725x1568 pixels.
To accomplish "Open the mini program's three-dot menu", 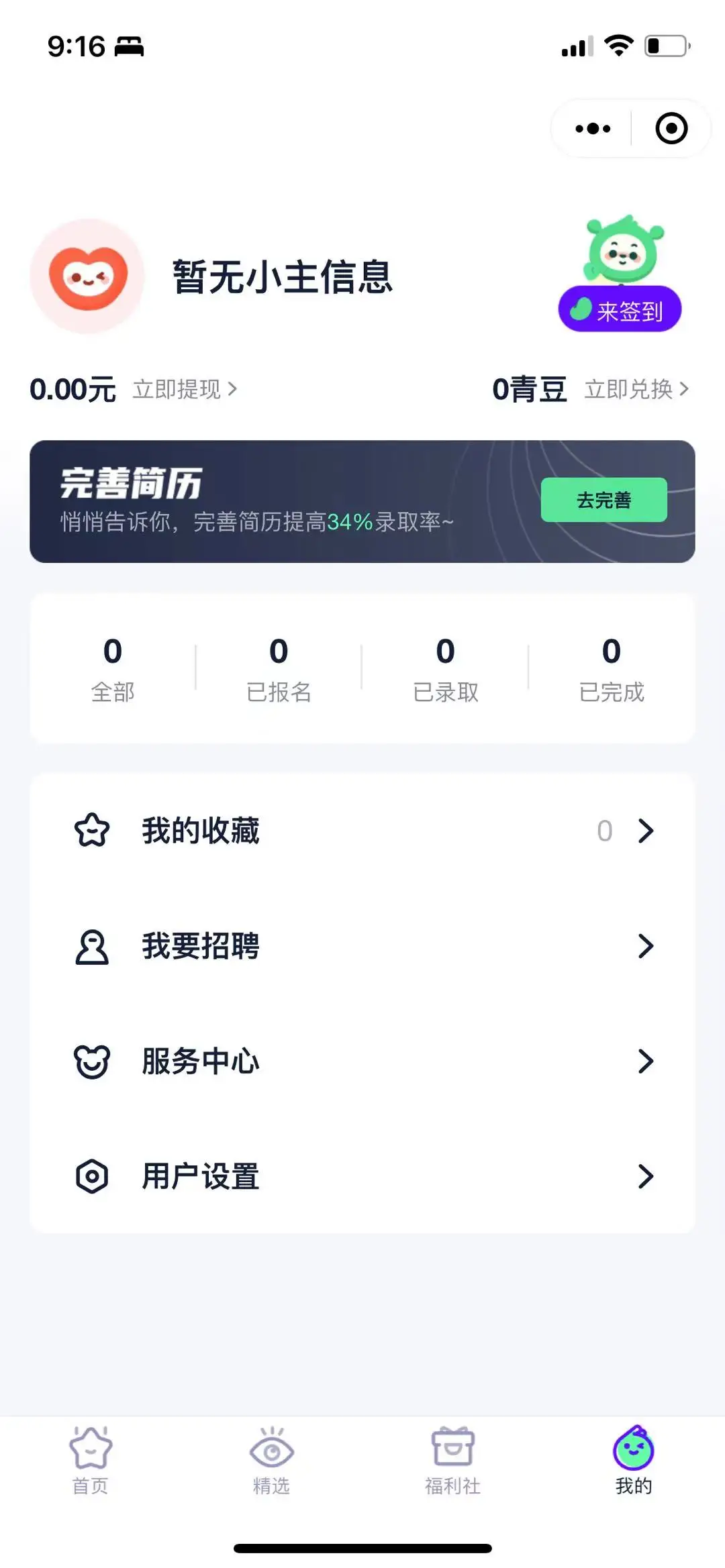I will pyautogui.click(x=593, y=128).
